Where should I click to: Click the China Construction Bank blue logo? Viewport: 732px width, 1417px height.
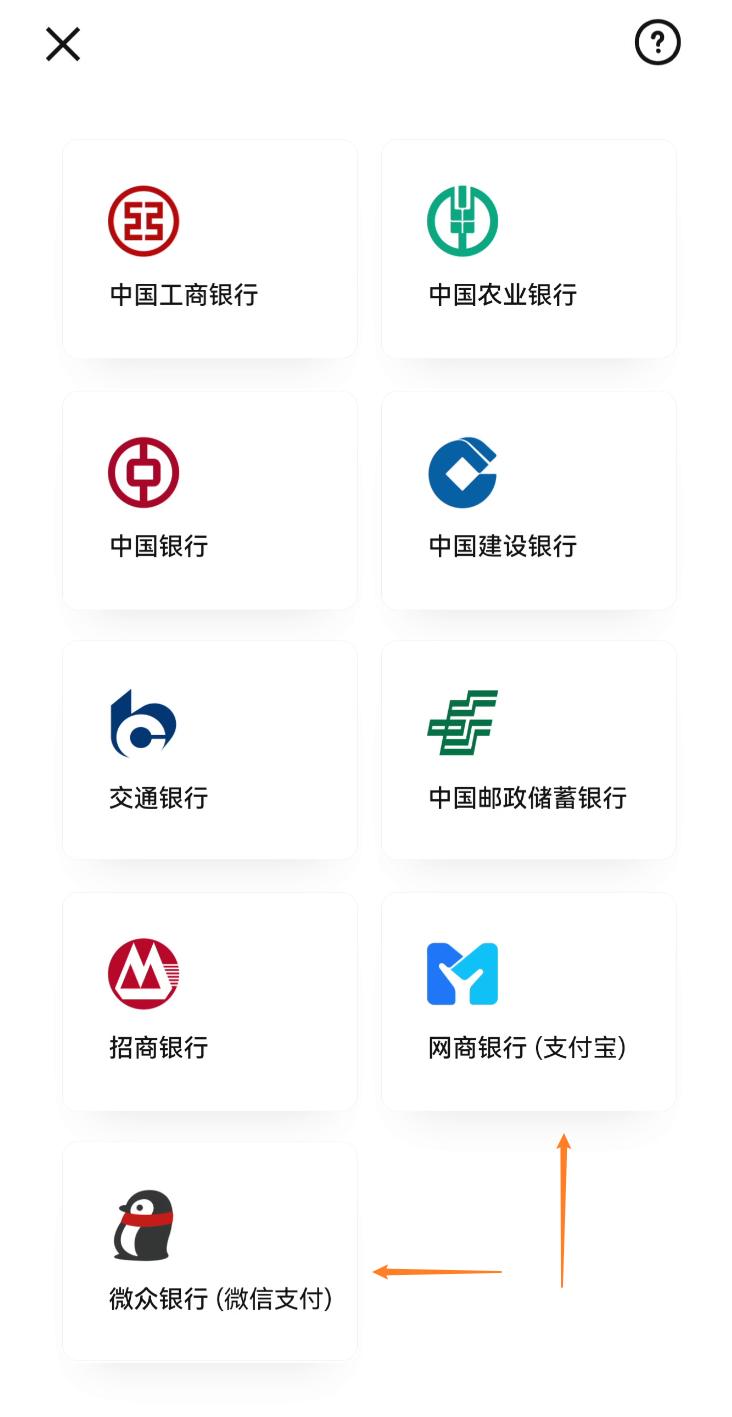(x=462, y=471)
